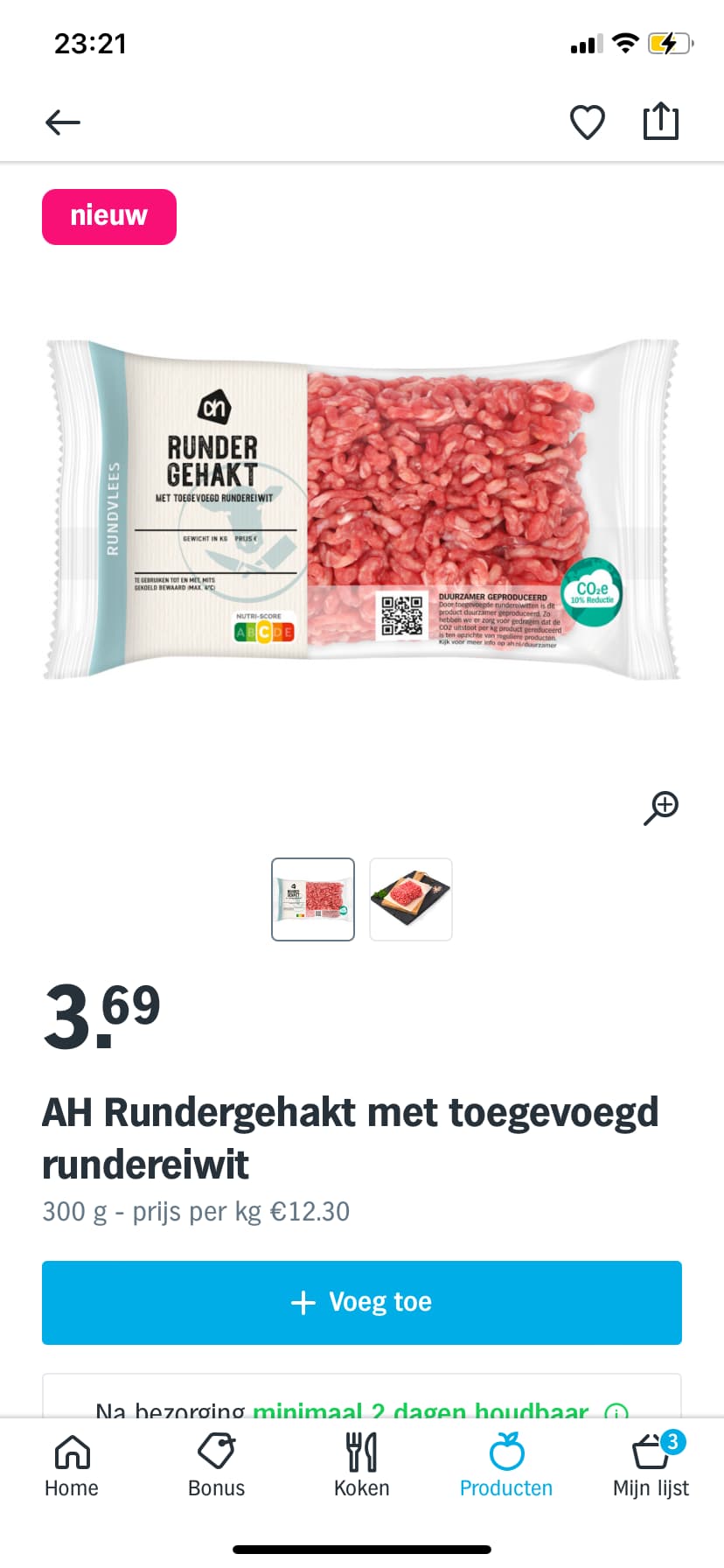Open the Bonus tab
724x1568 pixels.
point(217,1466)
